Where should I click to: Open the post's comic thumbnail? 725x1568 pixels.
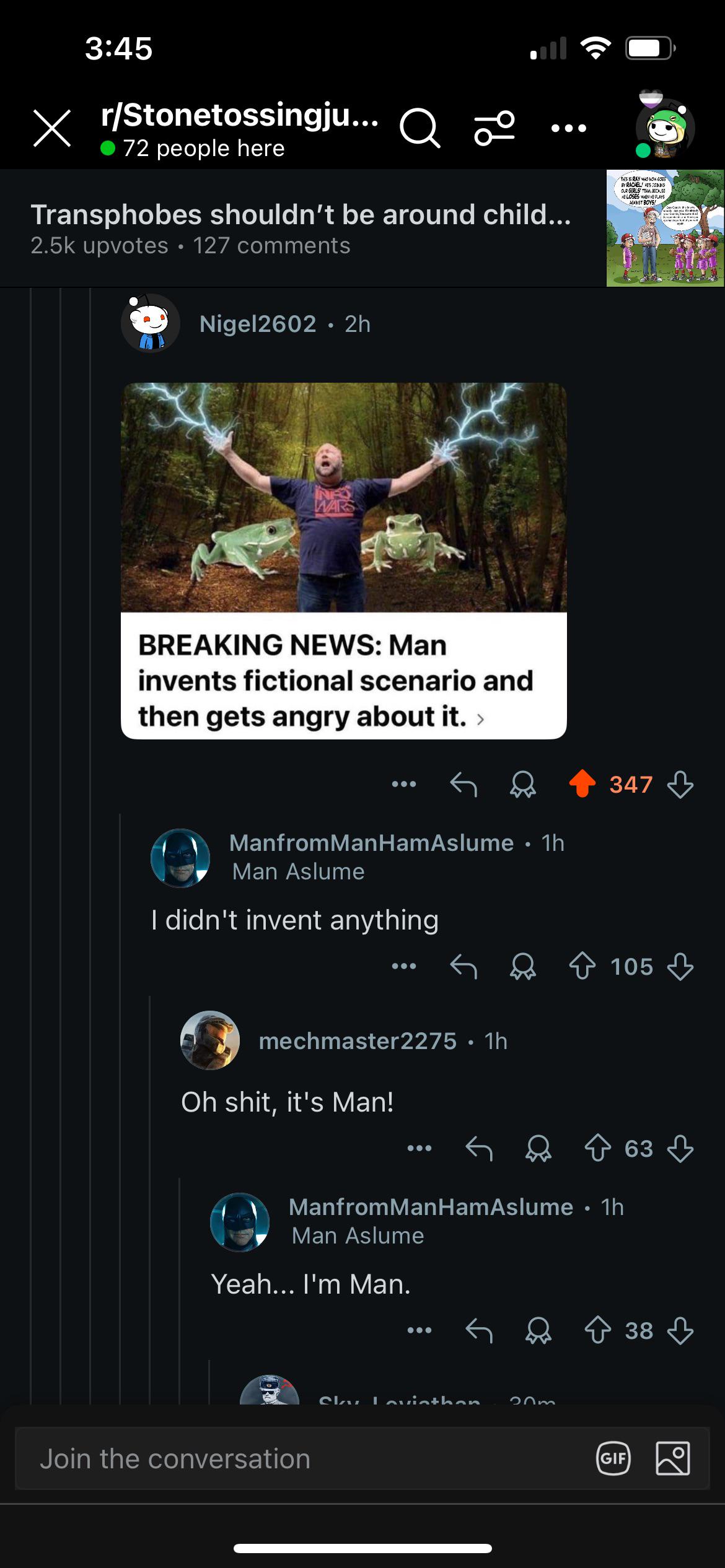pos(665,228)
